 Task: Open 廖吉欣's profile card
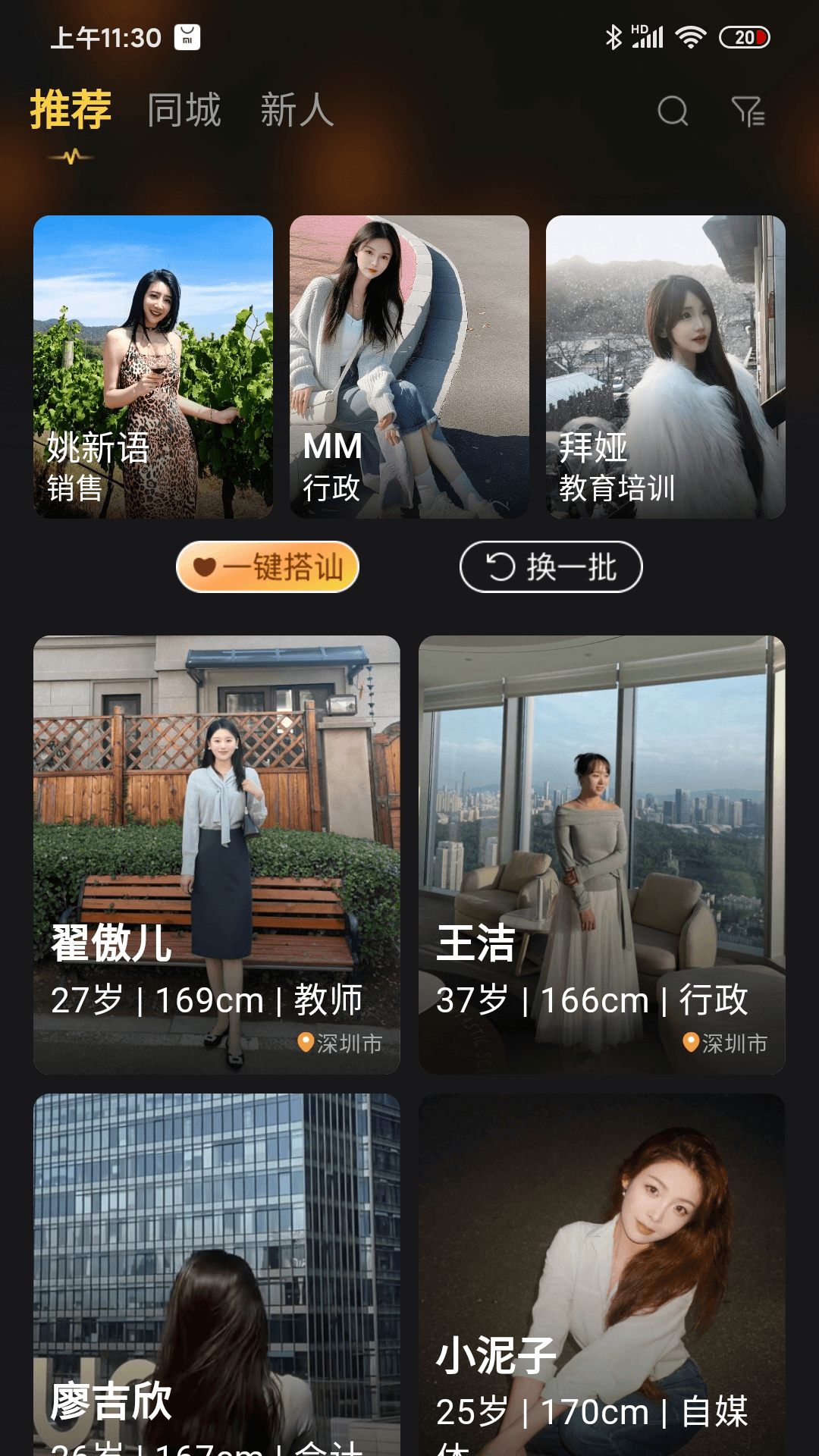click(x=217, y=1274)
